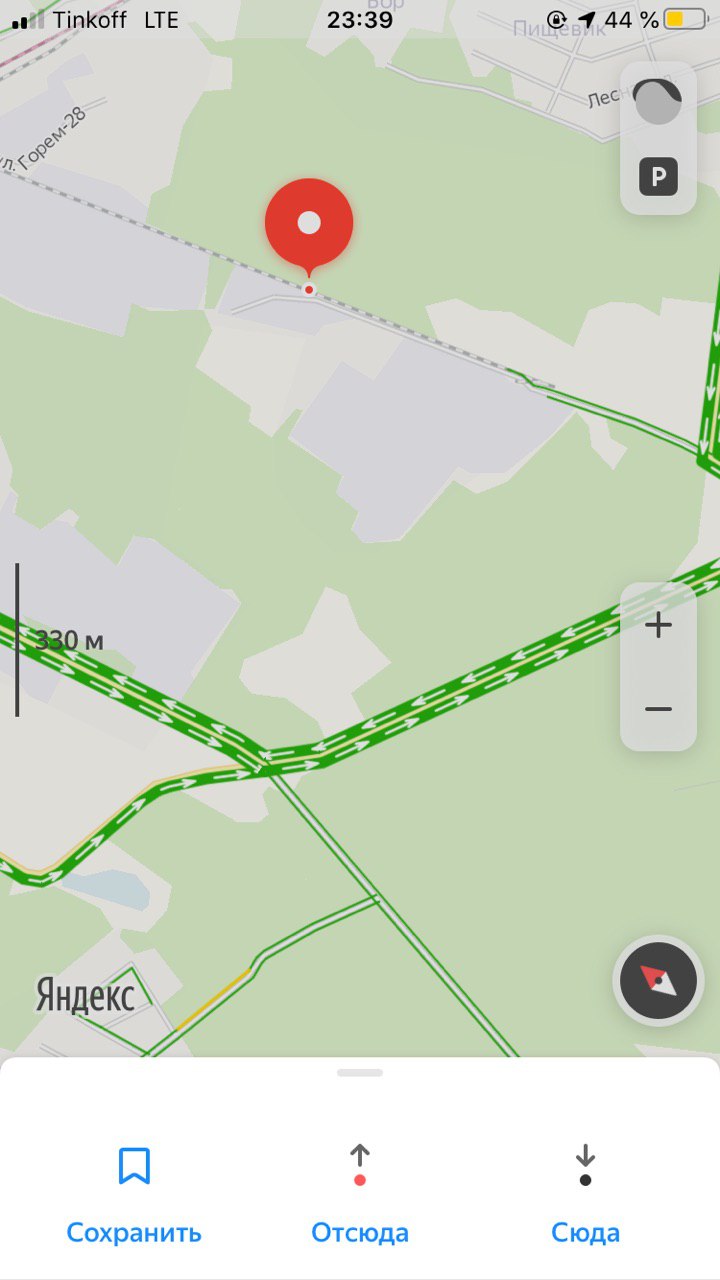Select the red map pin marker
This screenshot has height=1280, width=720.
point(309,225)
